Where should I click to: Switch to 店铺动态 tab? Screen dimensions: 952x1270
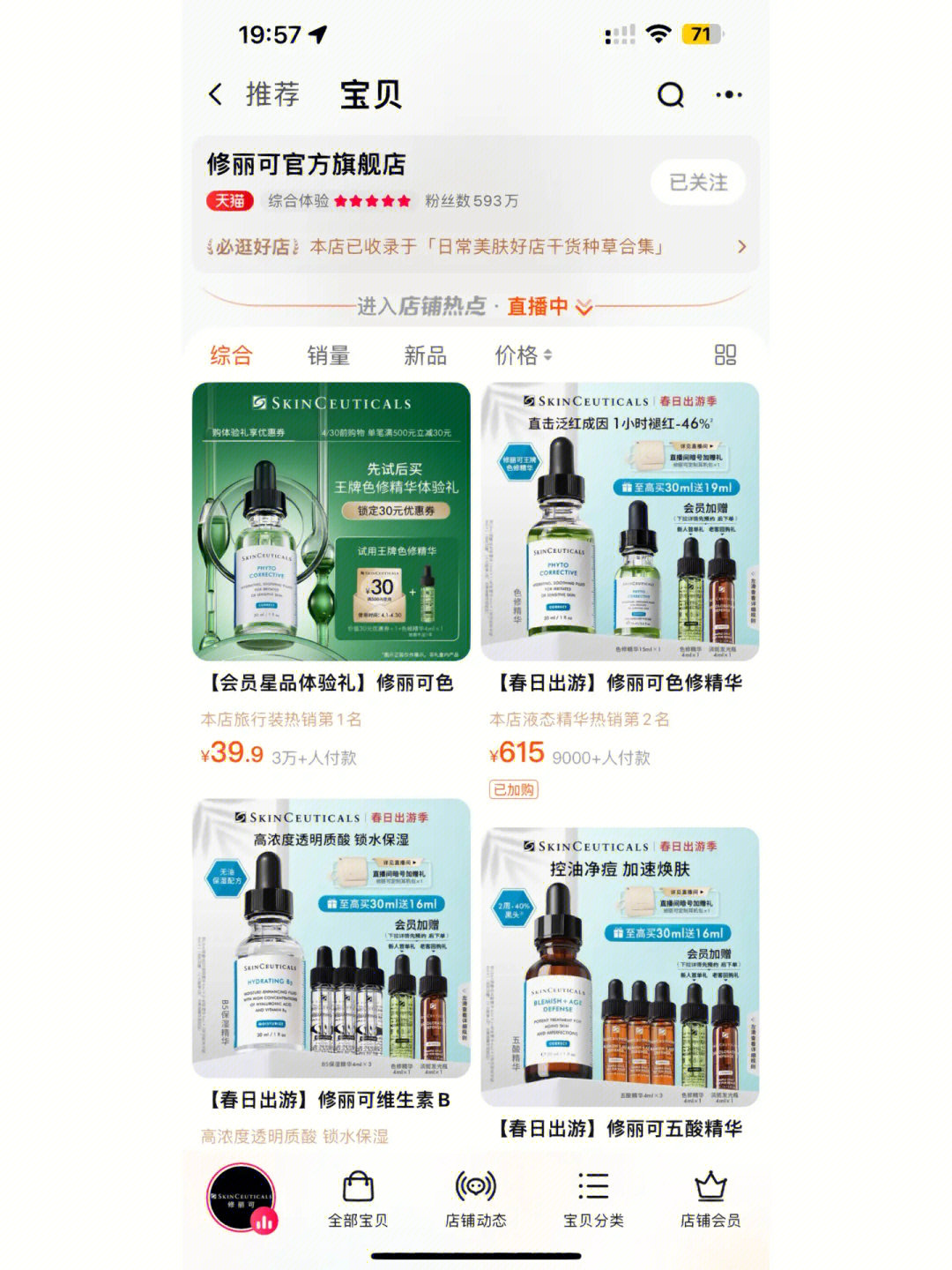tap(475, 1199)
